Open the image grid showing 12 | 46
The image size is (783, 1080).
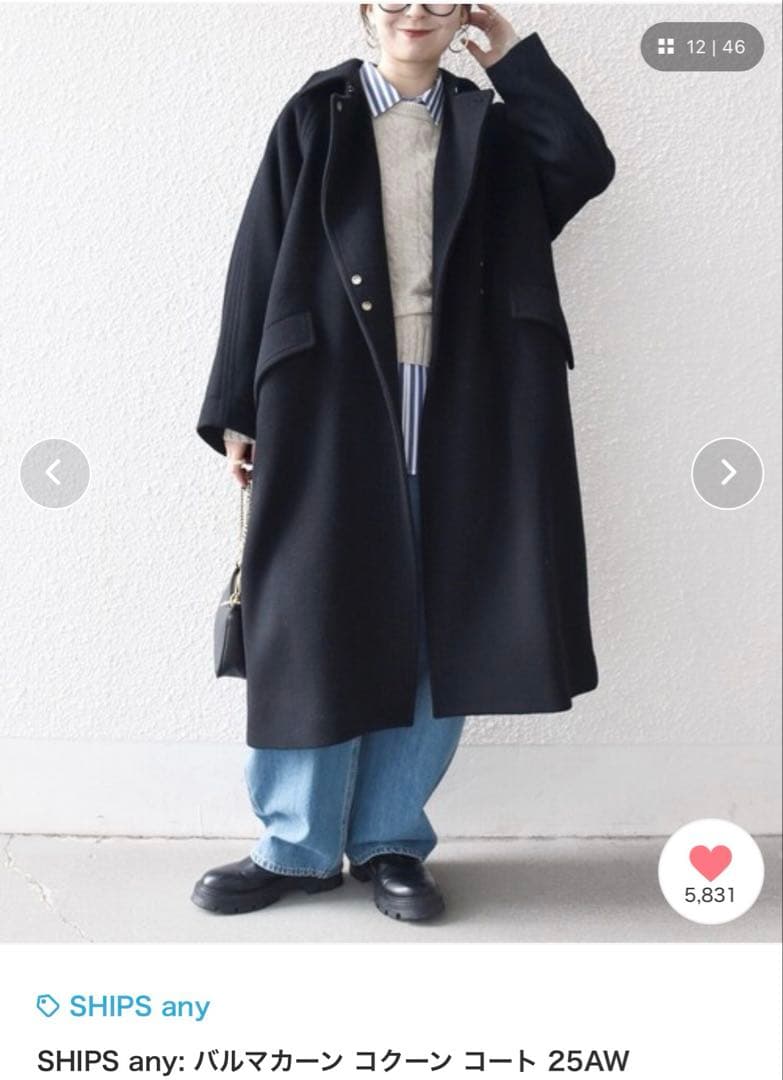pyautogui.click(x=701, y=47)
